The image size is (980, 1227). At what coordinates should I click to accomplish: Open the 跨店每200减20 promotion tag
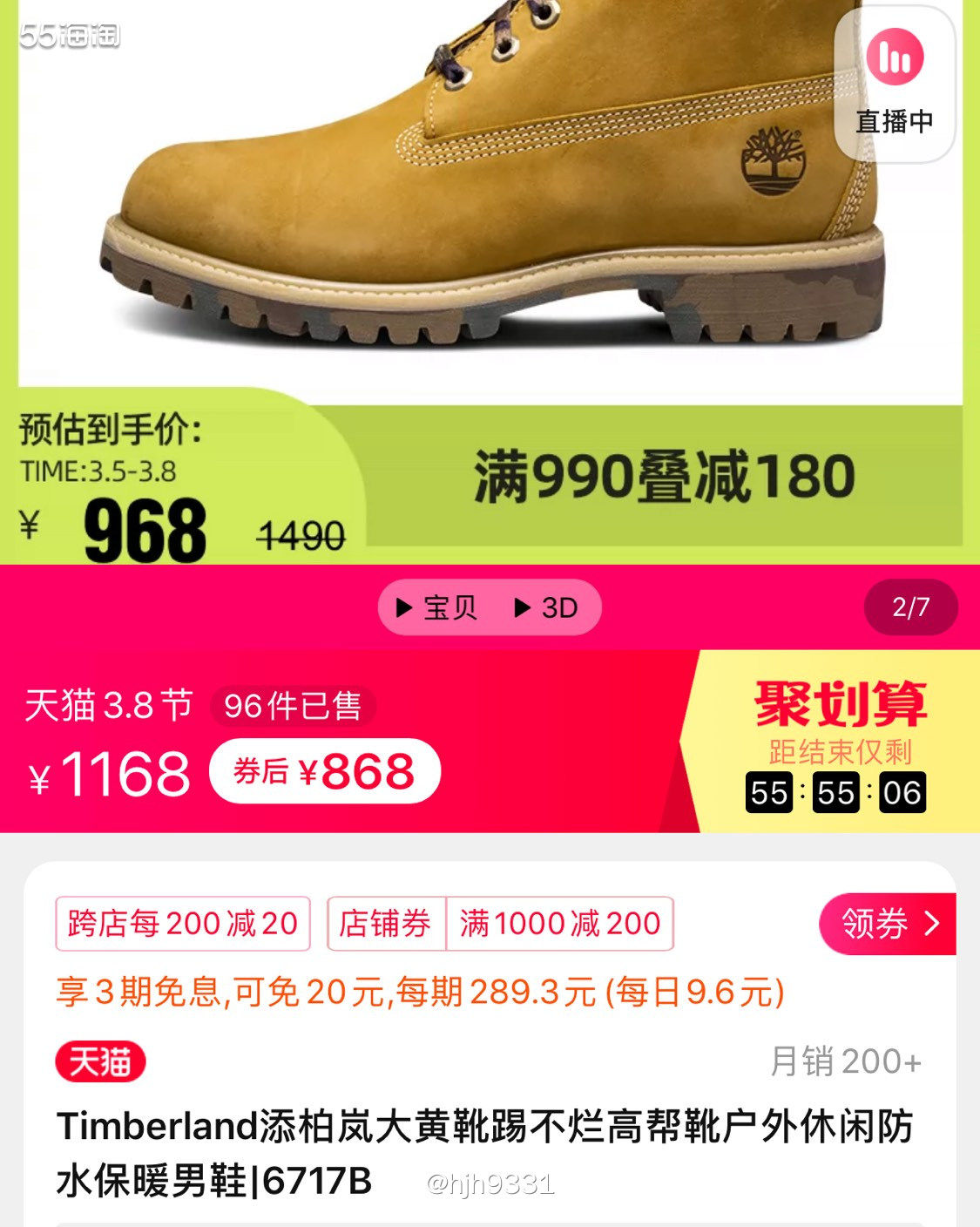[183, 924]
